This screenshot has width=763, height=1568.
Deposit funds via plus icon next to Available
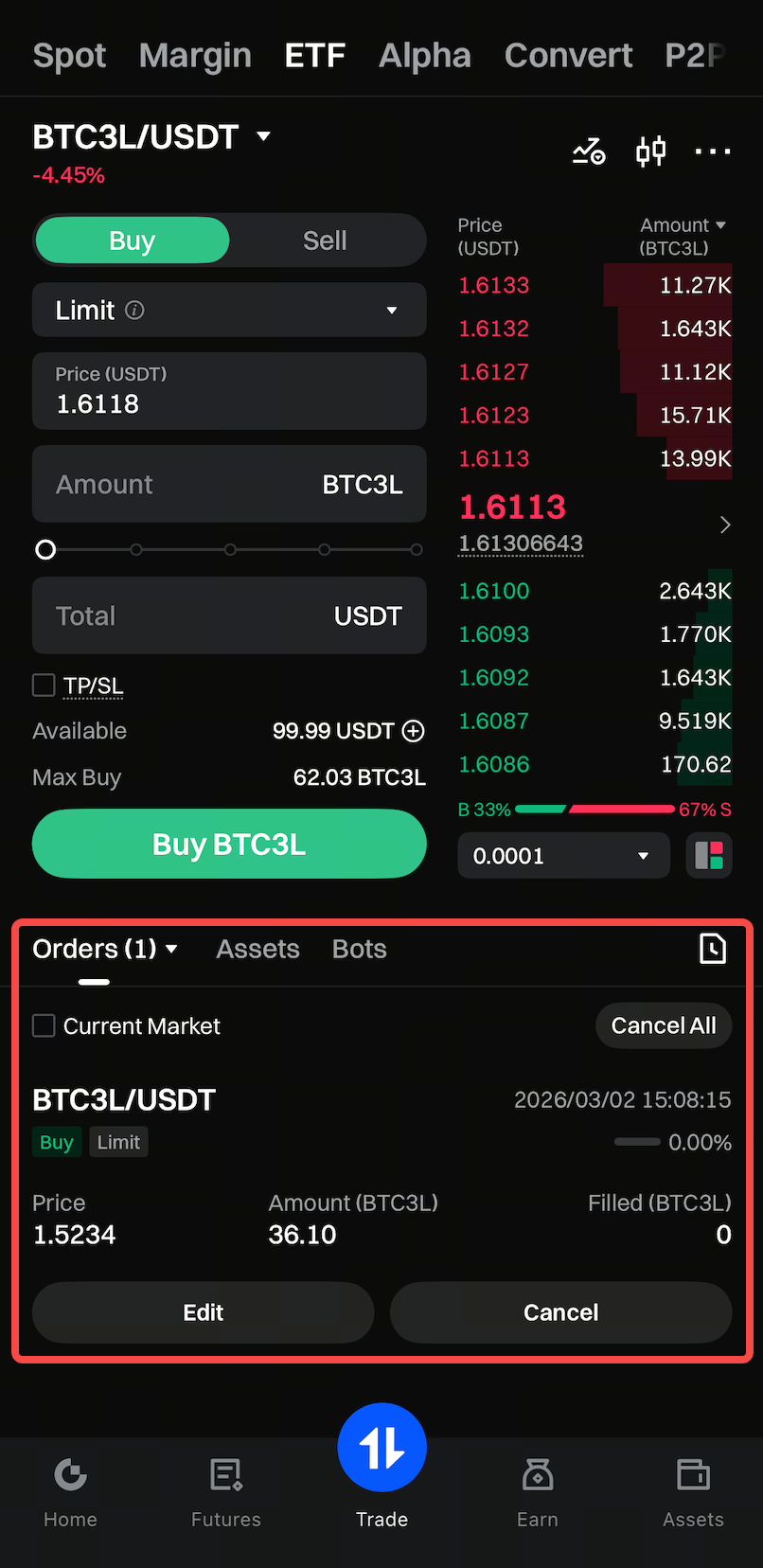pos(413,730)
